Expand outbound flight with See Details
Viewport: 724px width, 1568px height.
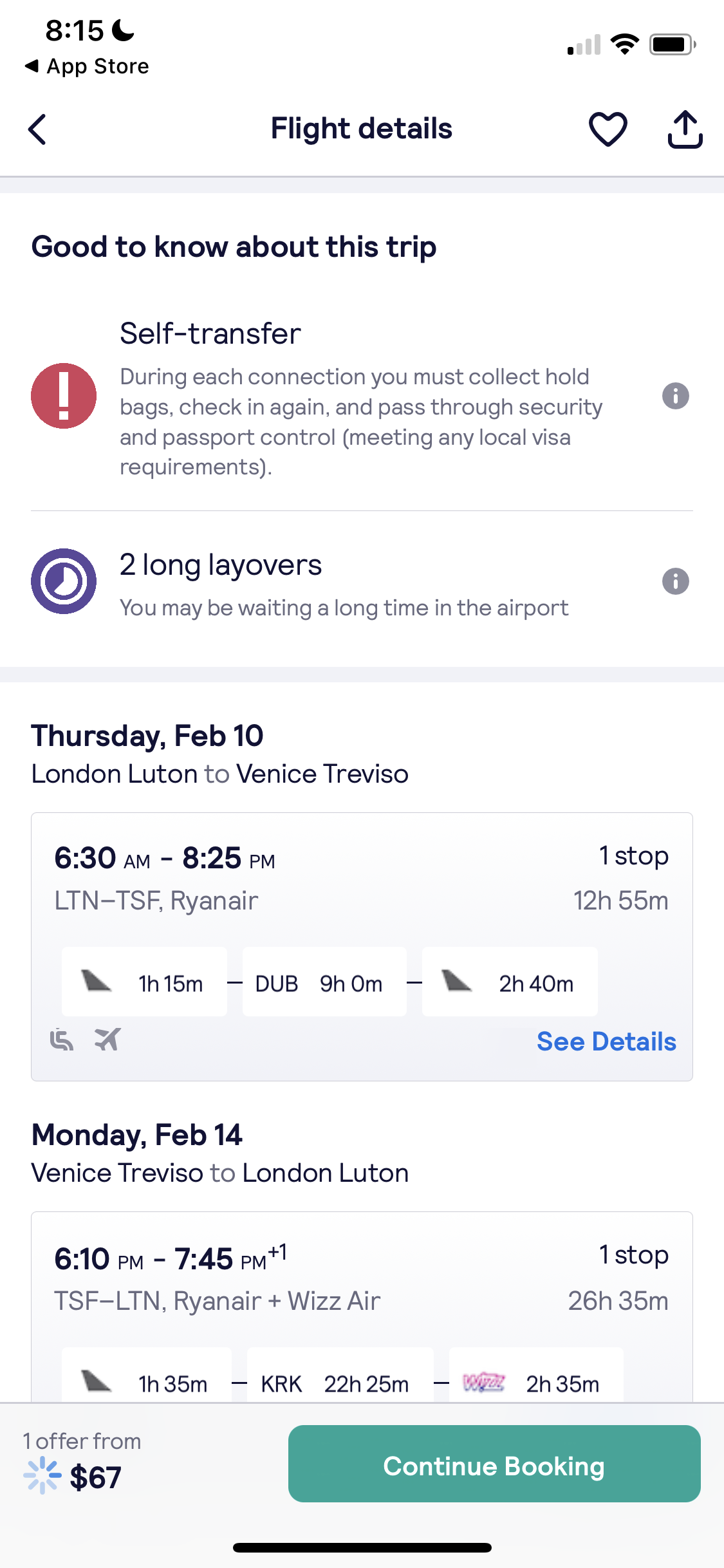[606, 1041]
